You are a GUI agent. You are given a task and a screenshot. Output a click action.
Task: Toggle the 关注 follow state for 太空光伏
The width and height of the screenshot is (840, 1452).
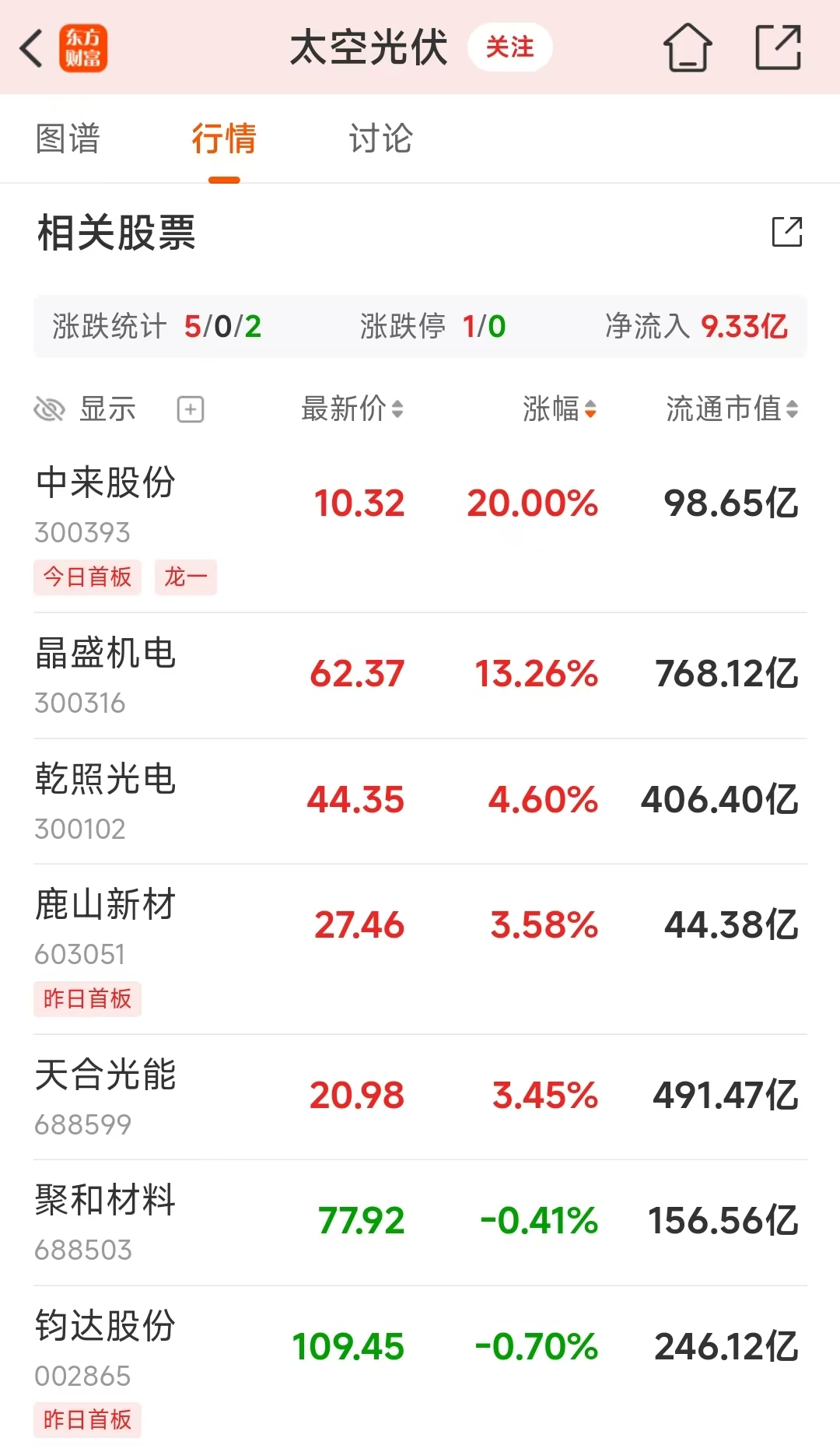point(509,47)
